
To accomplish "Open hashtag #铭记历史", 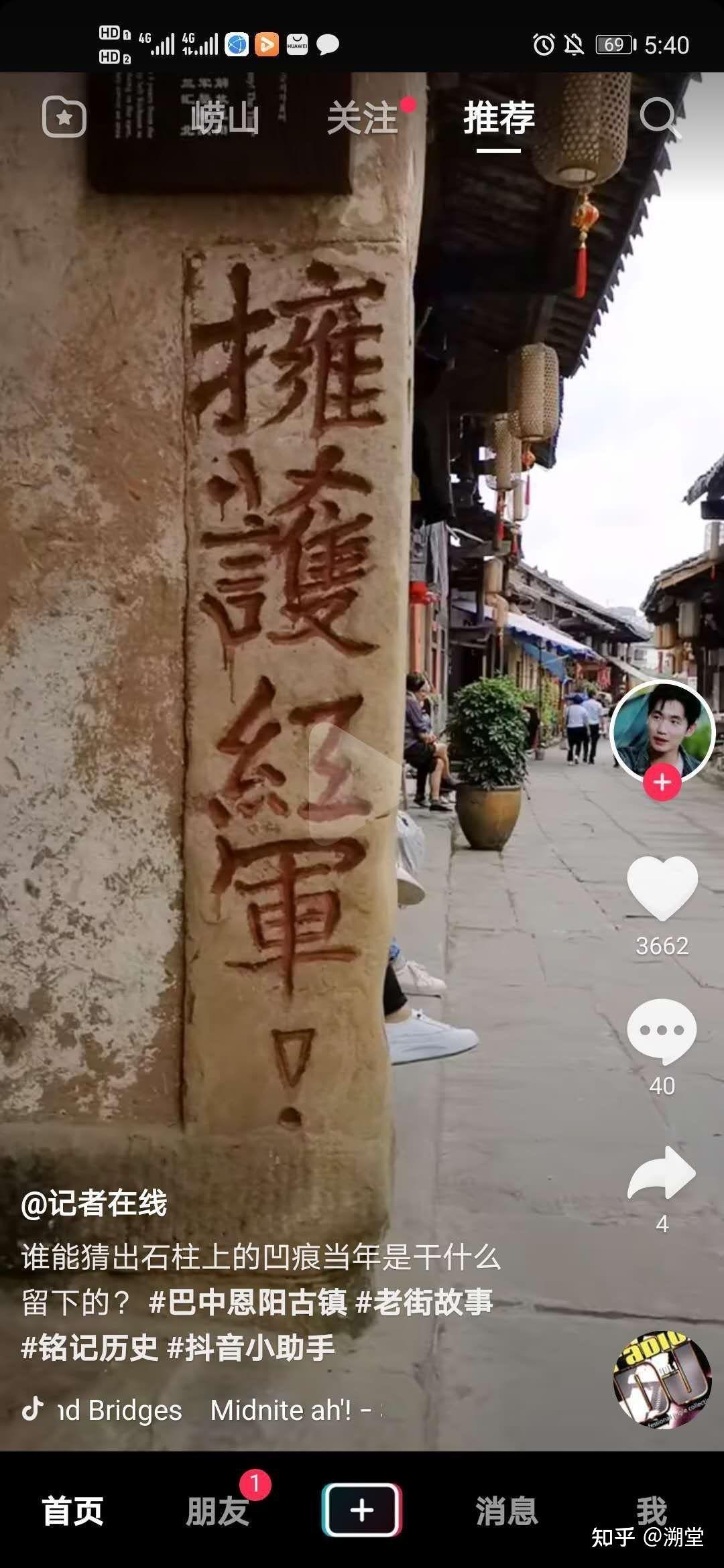I will [x=90, y=1348].
